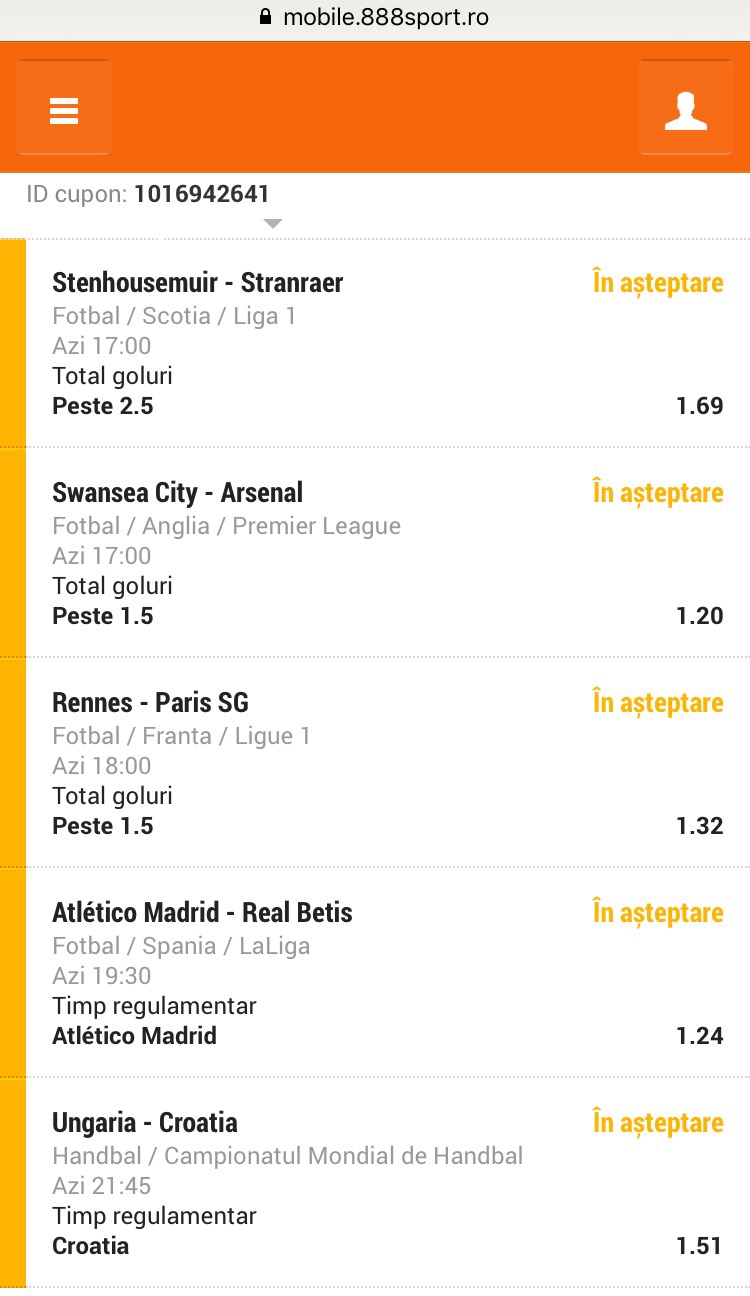750x1296 pixels.
Task: Open the user account icon
Action: 685,107
